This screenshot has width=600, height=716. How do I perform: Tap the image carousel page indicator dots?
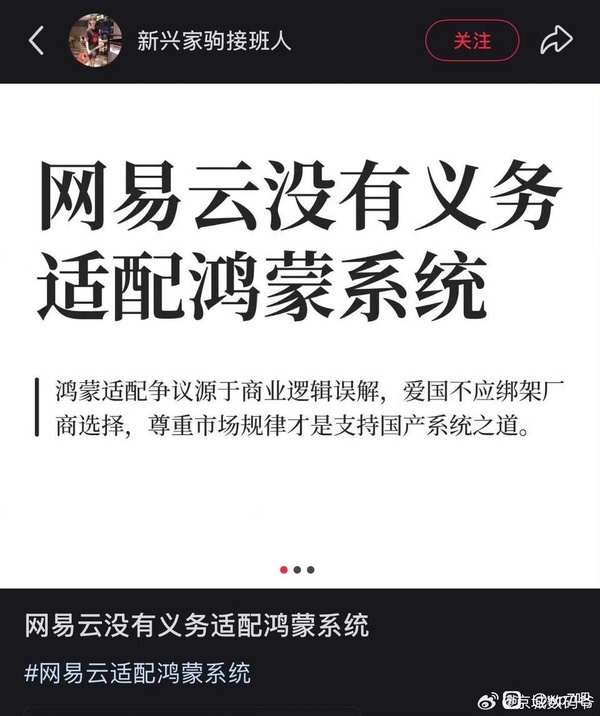tap(297, 569)
